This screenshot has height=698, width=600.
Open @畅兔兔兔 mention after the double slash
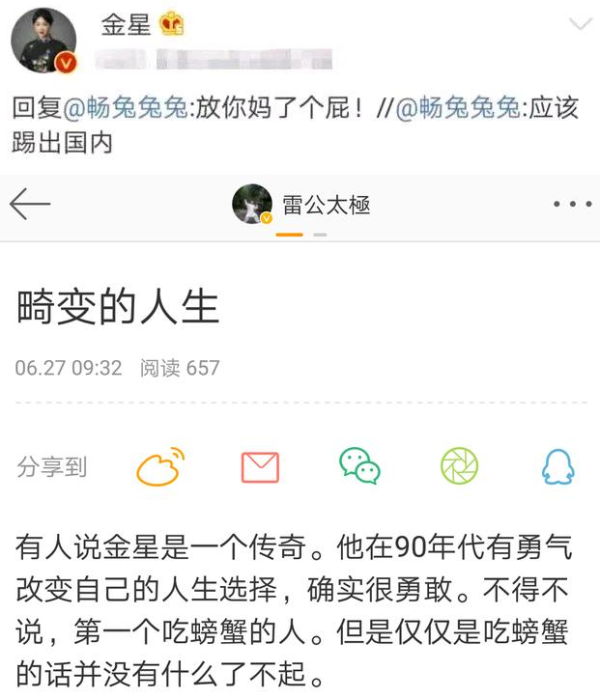click(457, 109)
